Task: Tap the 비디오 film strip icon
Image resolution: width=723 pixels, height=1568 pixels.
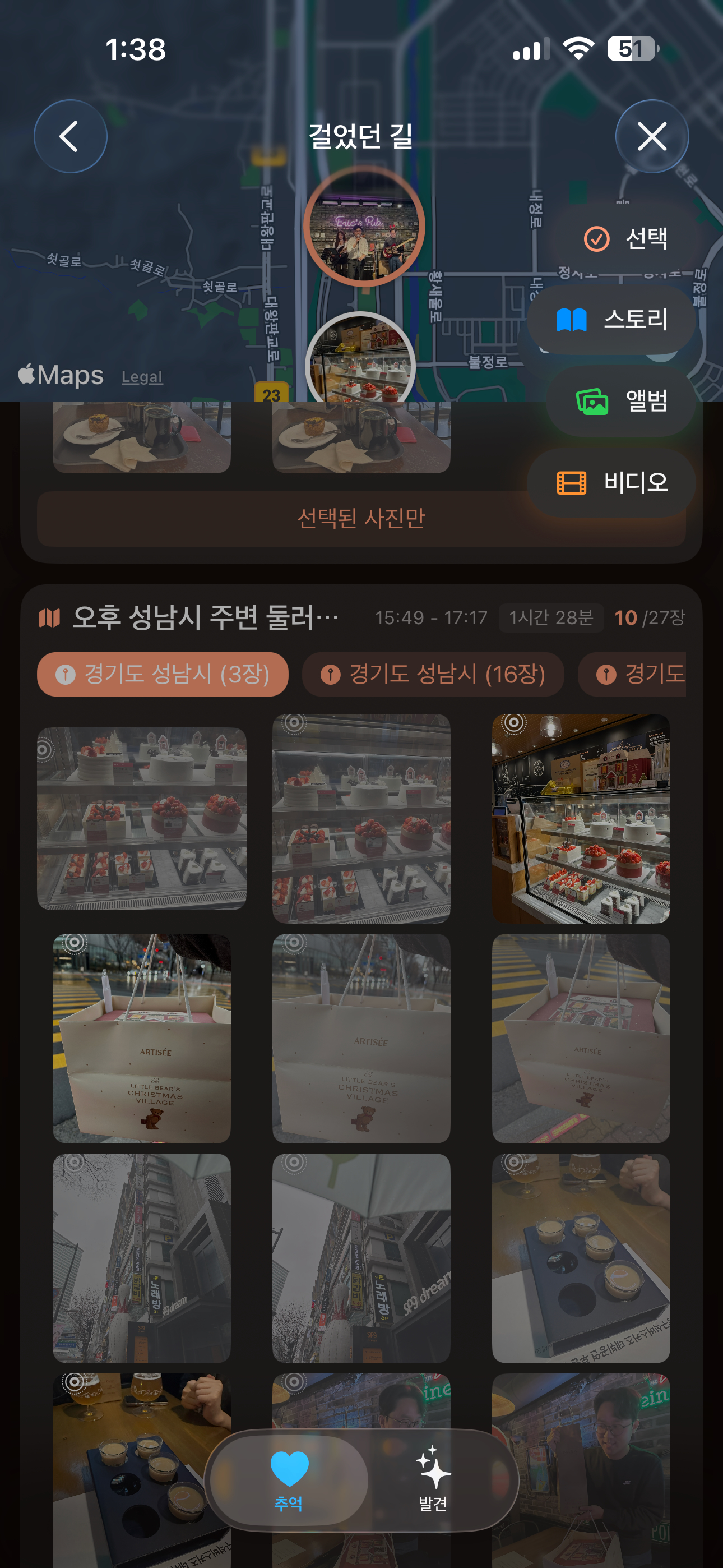Action: pos(573,482)
